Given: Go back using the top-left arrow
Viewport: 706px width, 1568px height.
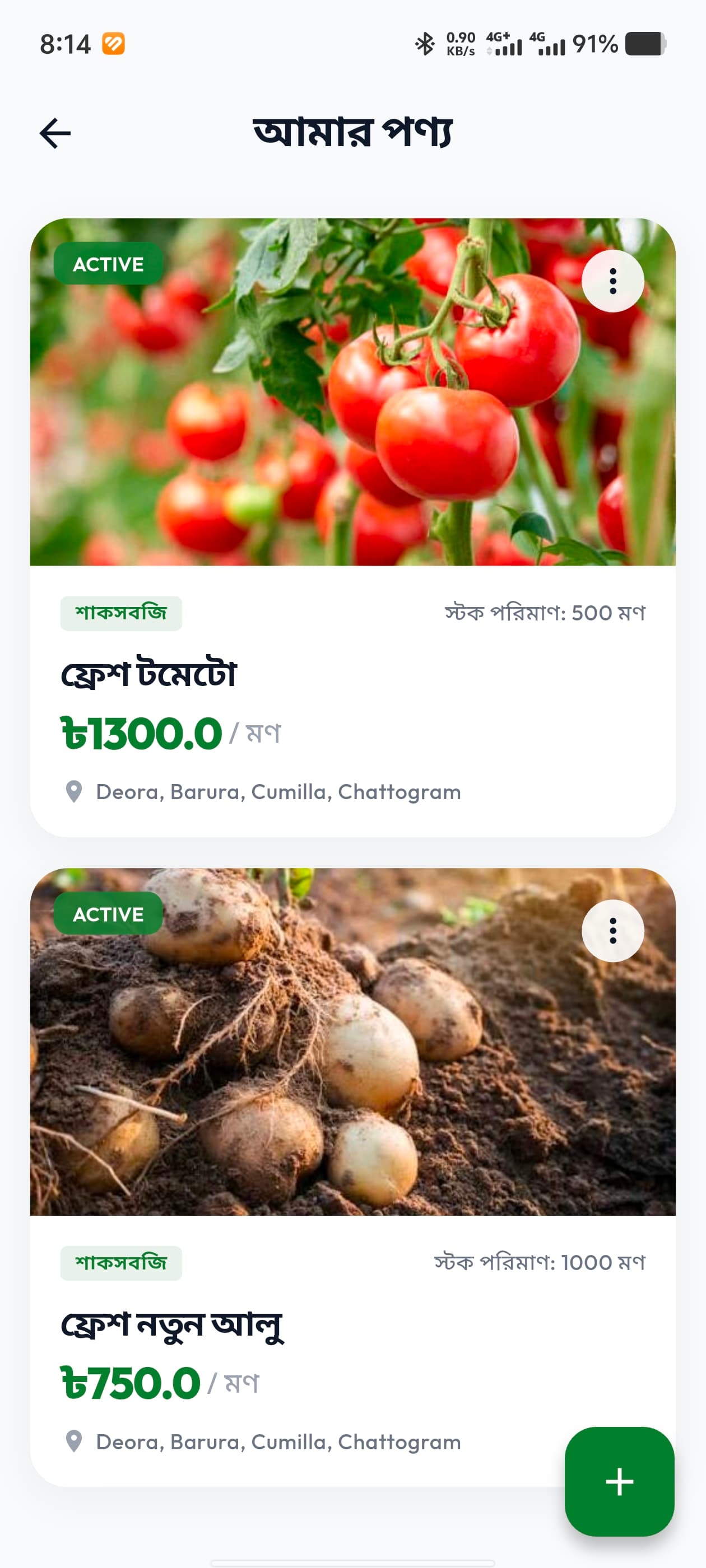Looking at the screenshot, I should pyautogui.click(x=55, y=133).
